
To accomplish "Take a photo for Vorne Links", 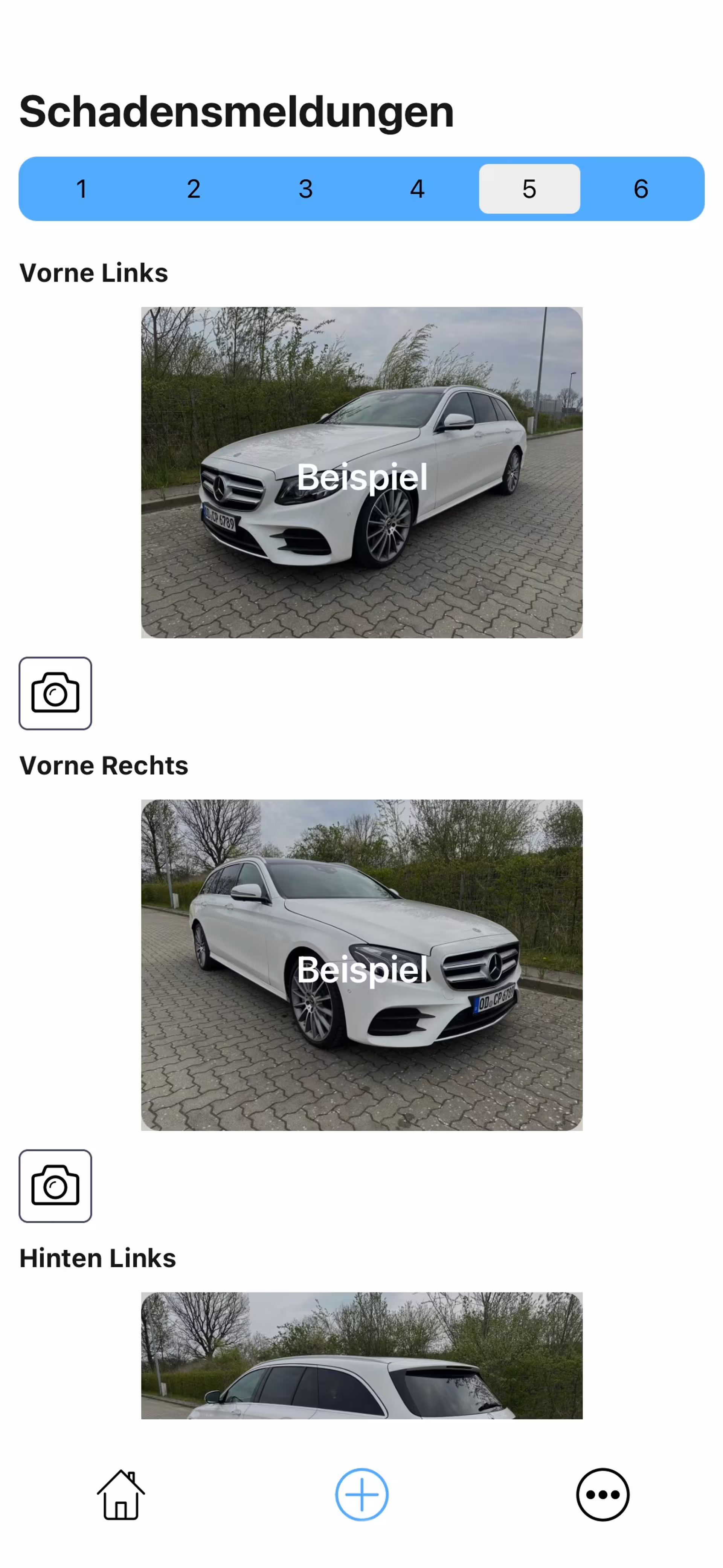I will coord(55,693).
